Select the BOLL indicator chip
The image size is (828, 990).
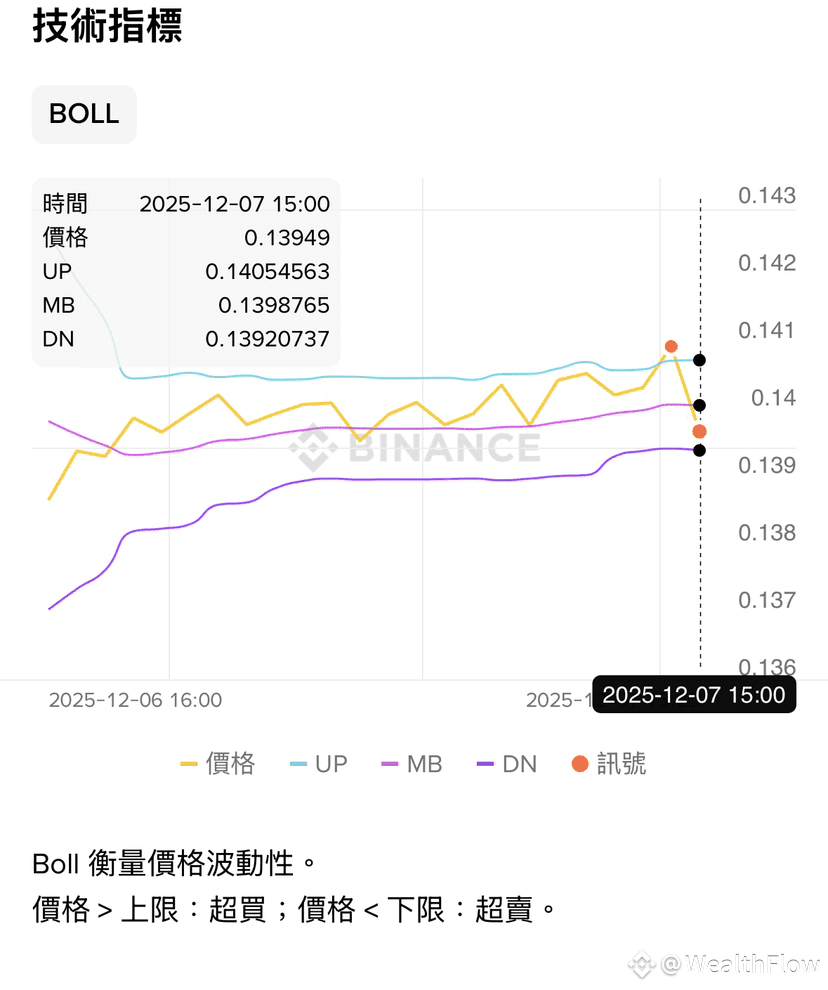click(x=84, y=114)
